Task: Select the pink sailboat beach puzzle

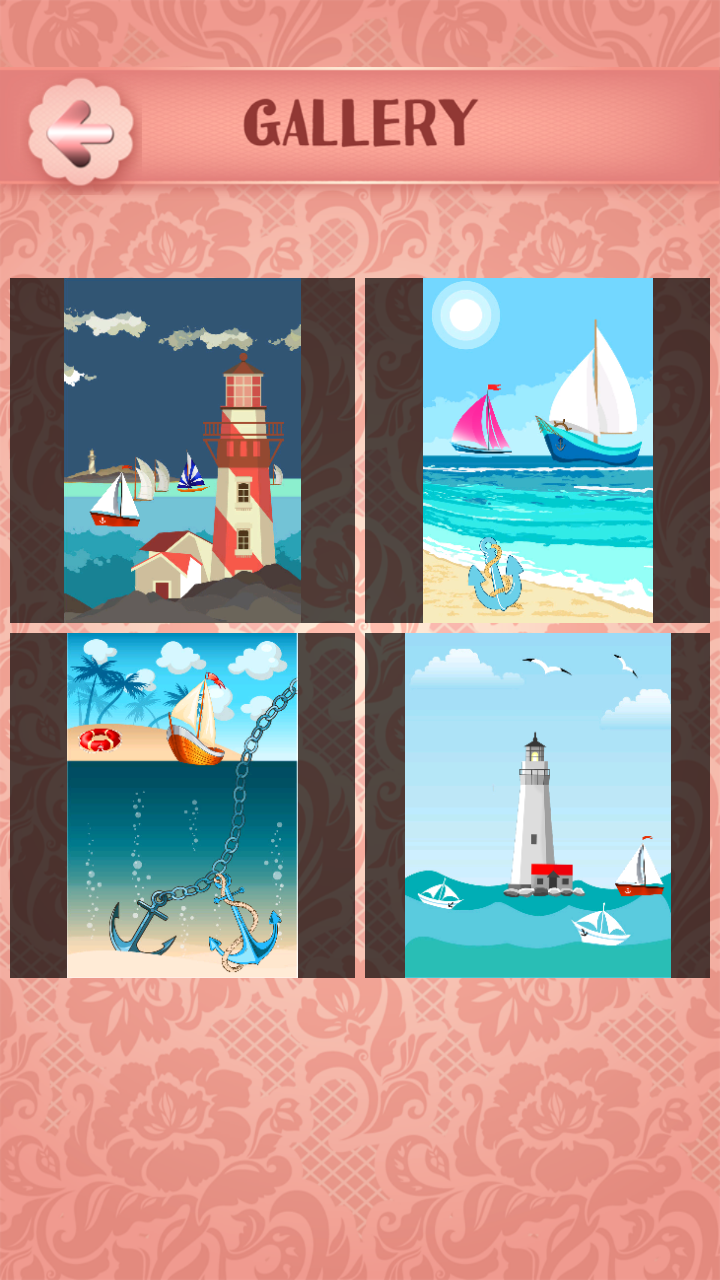Action: point(540,450)
